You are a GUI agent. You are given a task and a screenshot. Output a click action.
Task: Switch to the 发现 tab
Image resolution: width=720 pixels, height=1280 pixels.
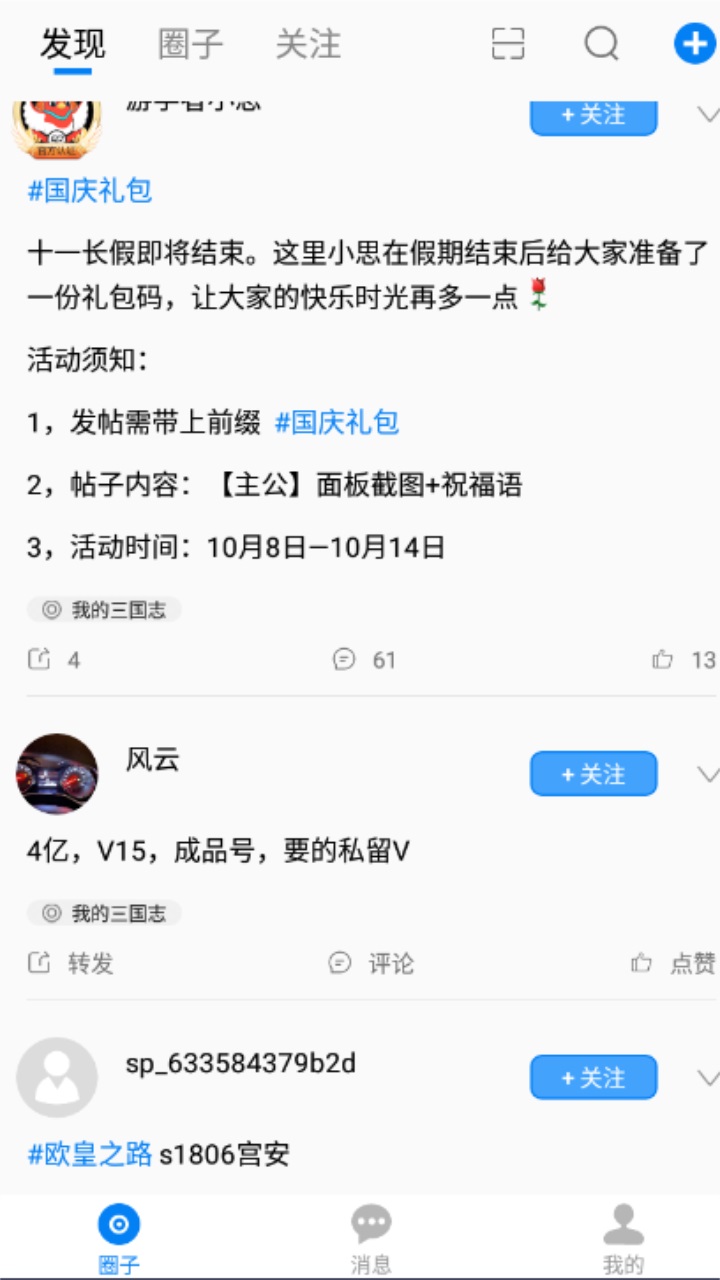(x=72, y=44)
